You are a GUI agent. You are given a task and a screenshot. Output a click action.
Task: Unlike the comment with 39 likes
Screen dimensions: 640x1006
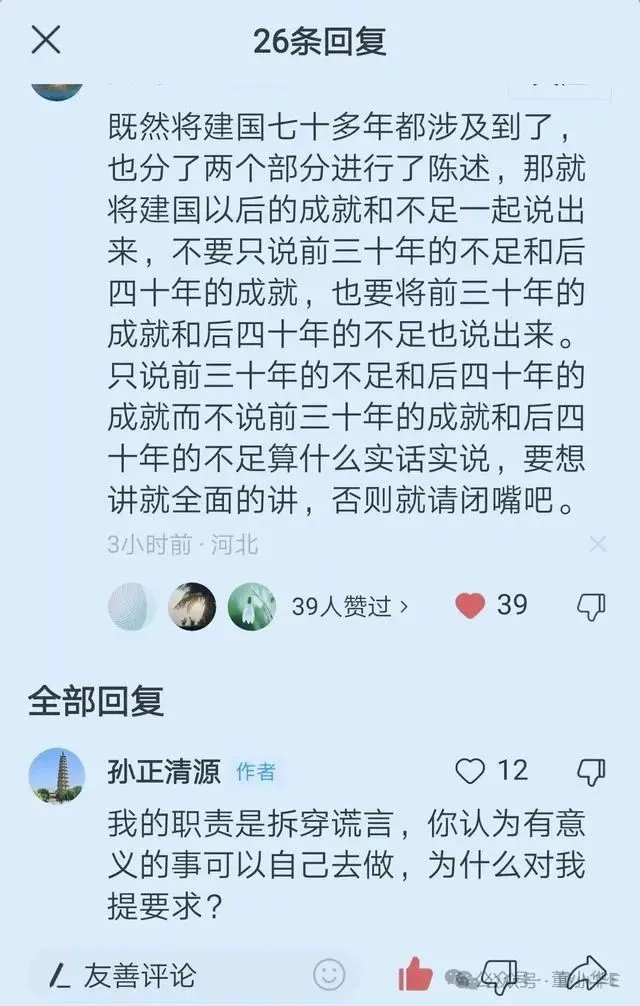tap(470, 605)
